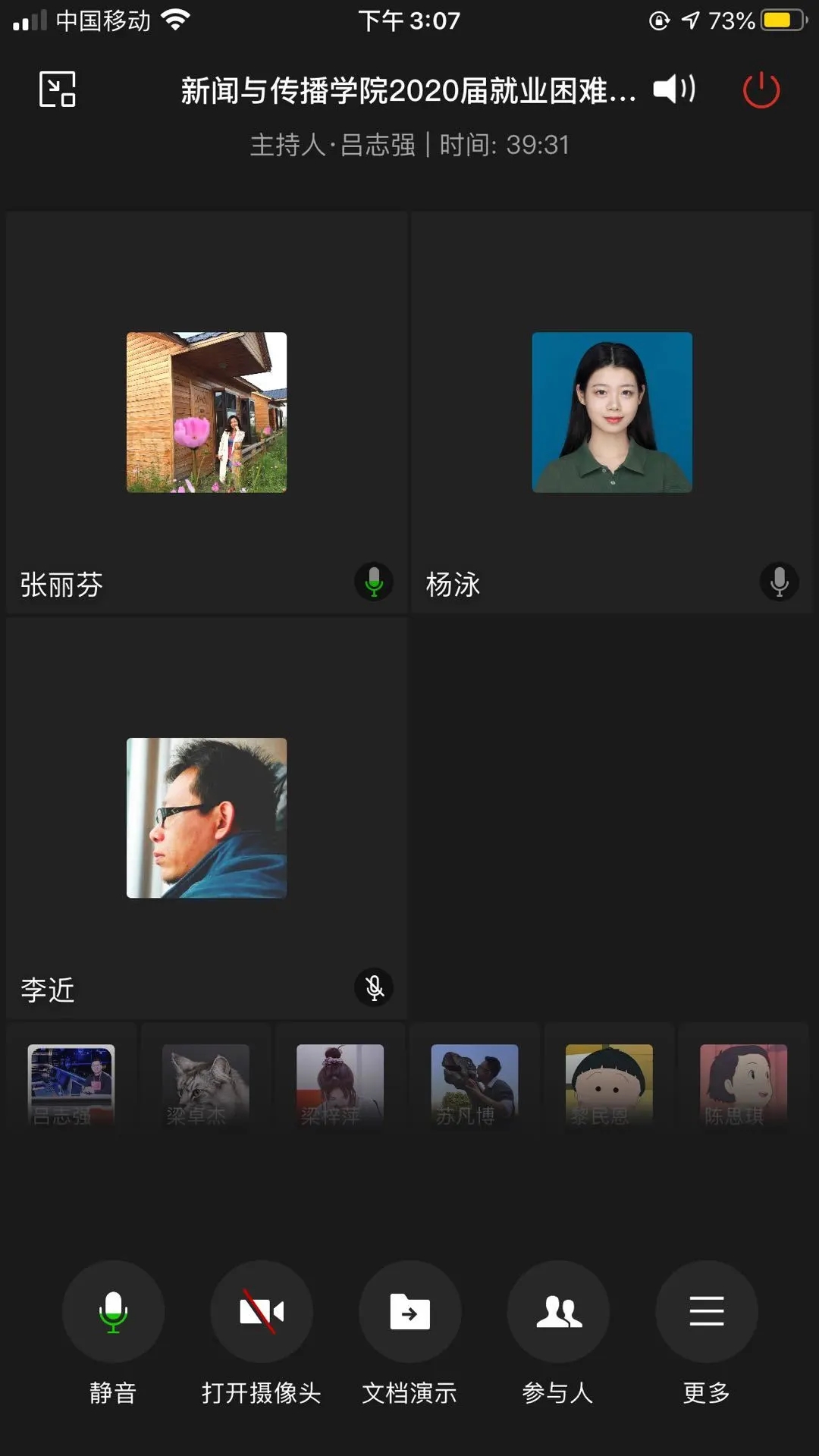The width and height of the screenshot is (819, 1456).
Task: Mute your microphone
Action: 113,1311
